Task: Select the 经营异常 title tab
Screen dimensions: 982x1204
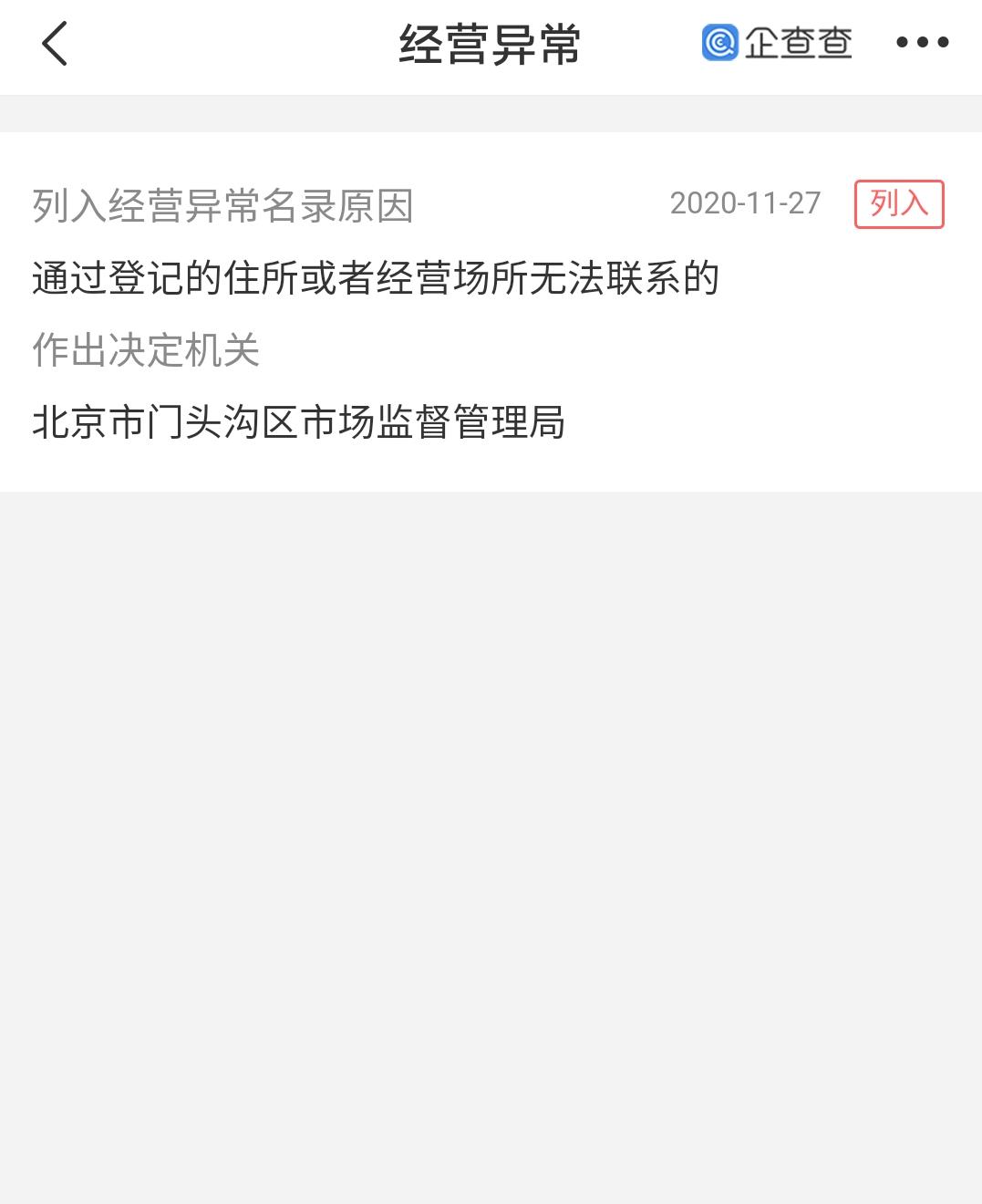Action: pos(491,43)
